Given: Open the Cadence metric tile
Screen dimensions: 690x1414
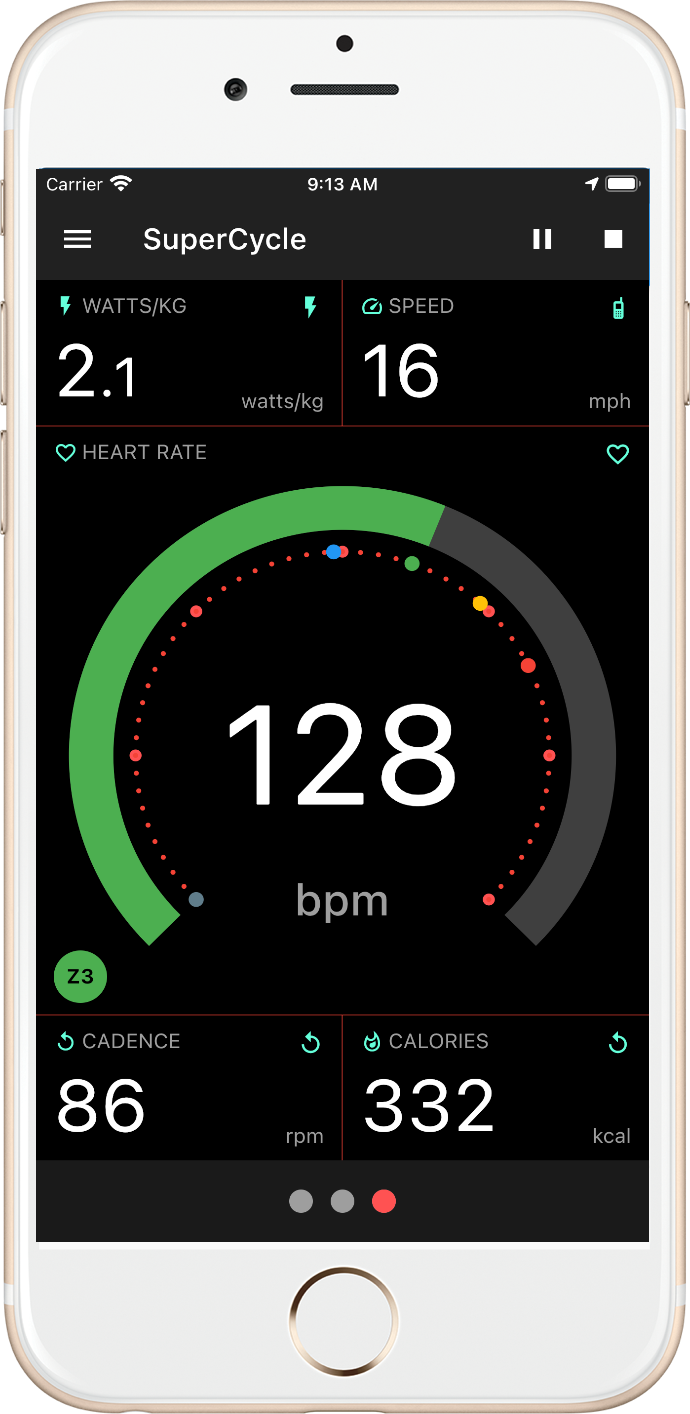Looking at the screenshot, I should click(189, 1088).
